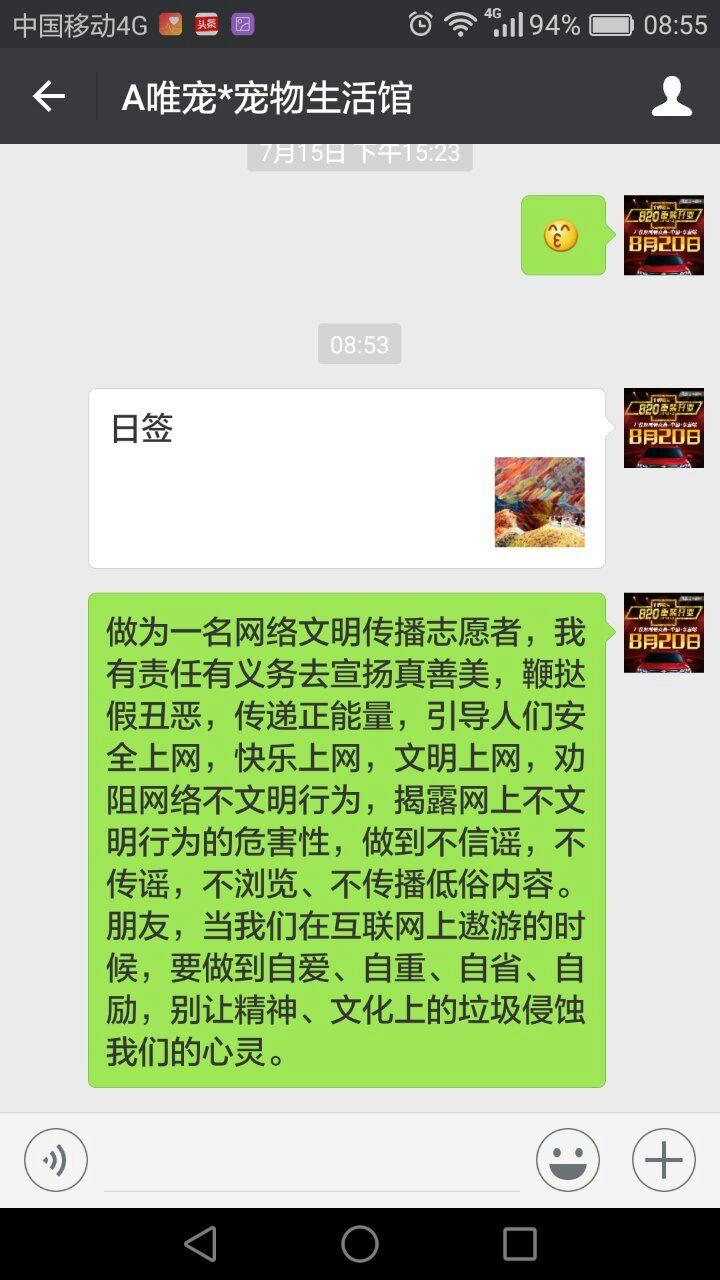The height and width of the screenshot is (1280, 720).
Task: Open chat info profile icon
Action: (672, 97)
